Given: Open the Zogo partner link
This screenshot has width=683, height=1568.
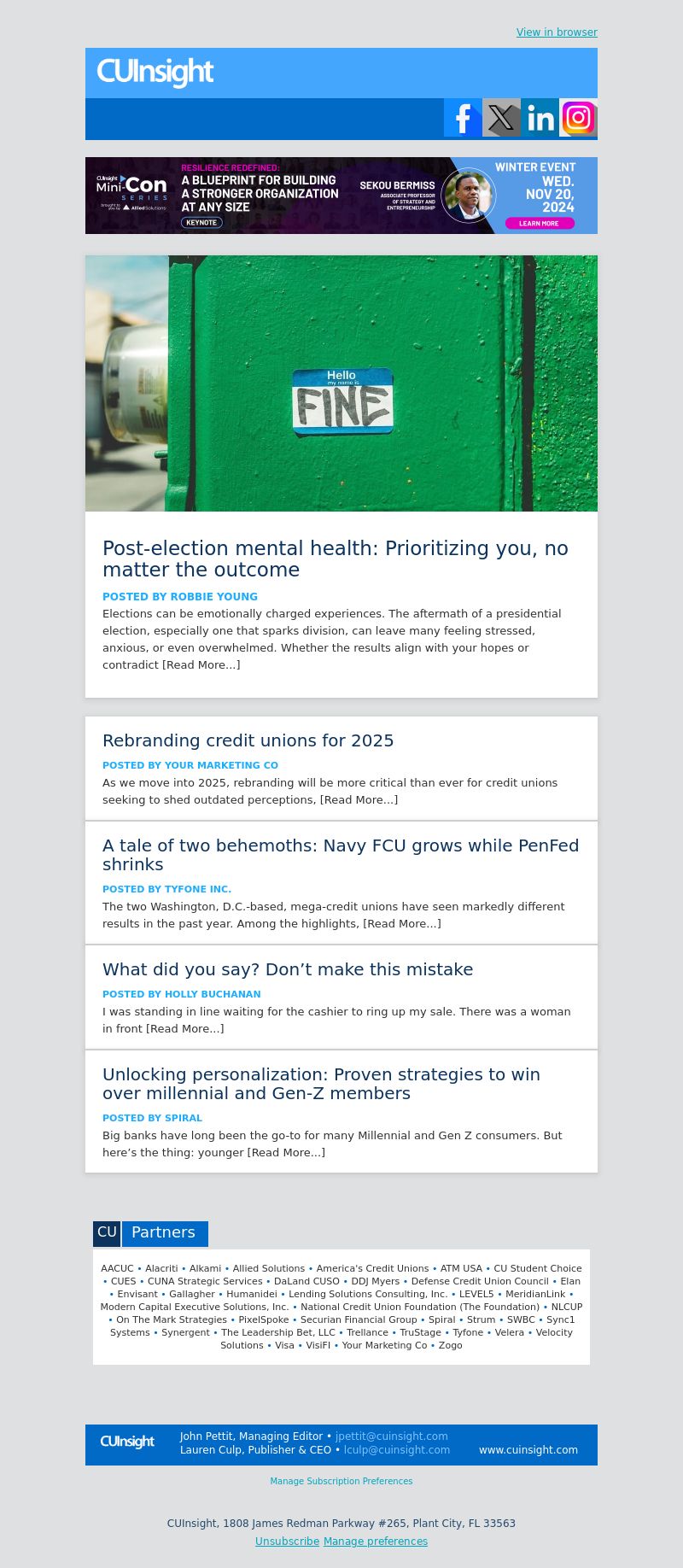Looking at the screenshot, I should [450, 1346].
